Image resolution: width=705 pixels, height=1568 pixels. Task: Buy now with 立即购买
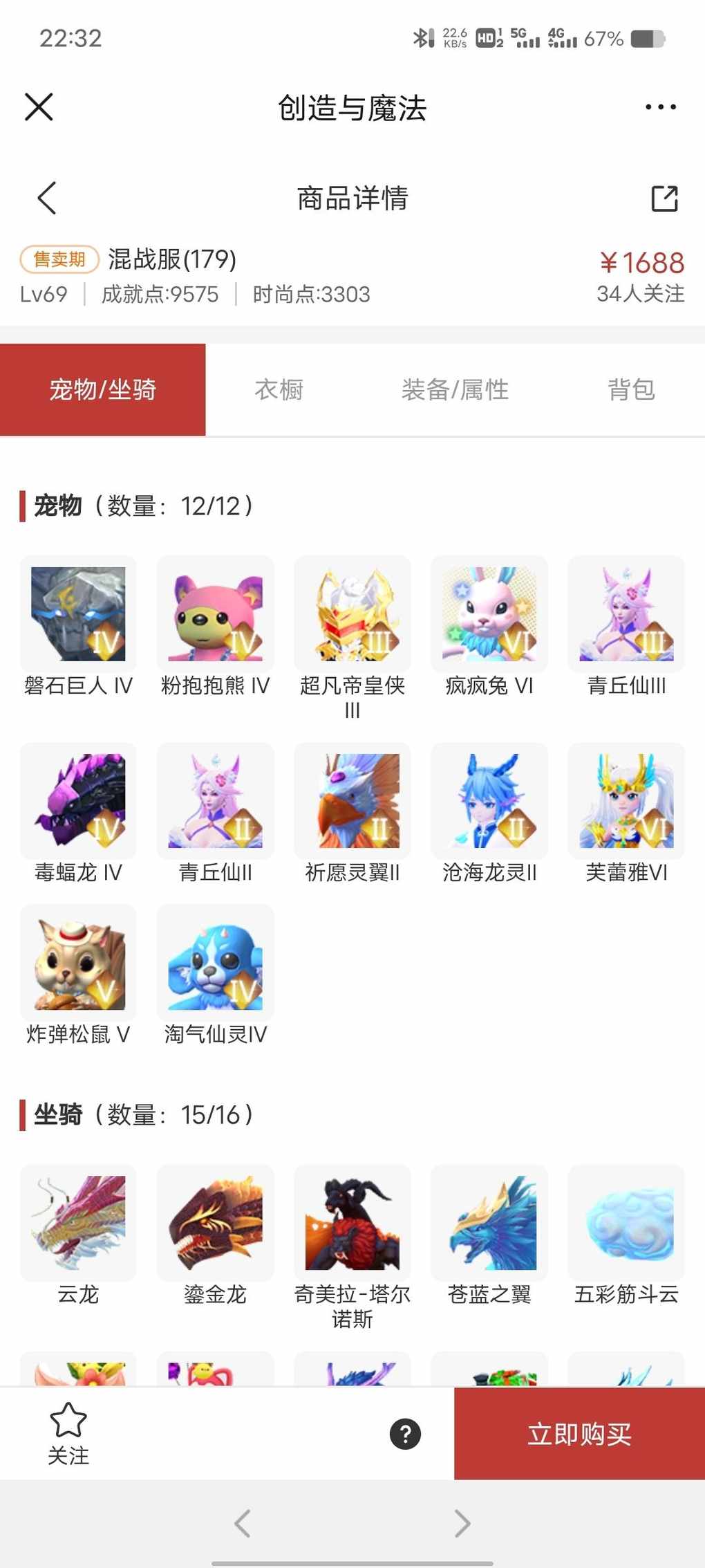(x=579, y=1434)
